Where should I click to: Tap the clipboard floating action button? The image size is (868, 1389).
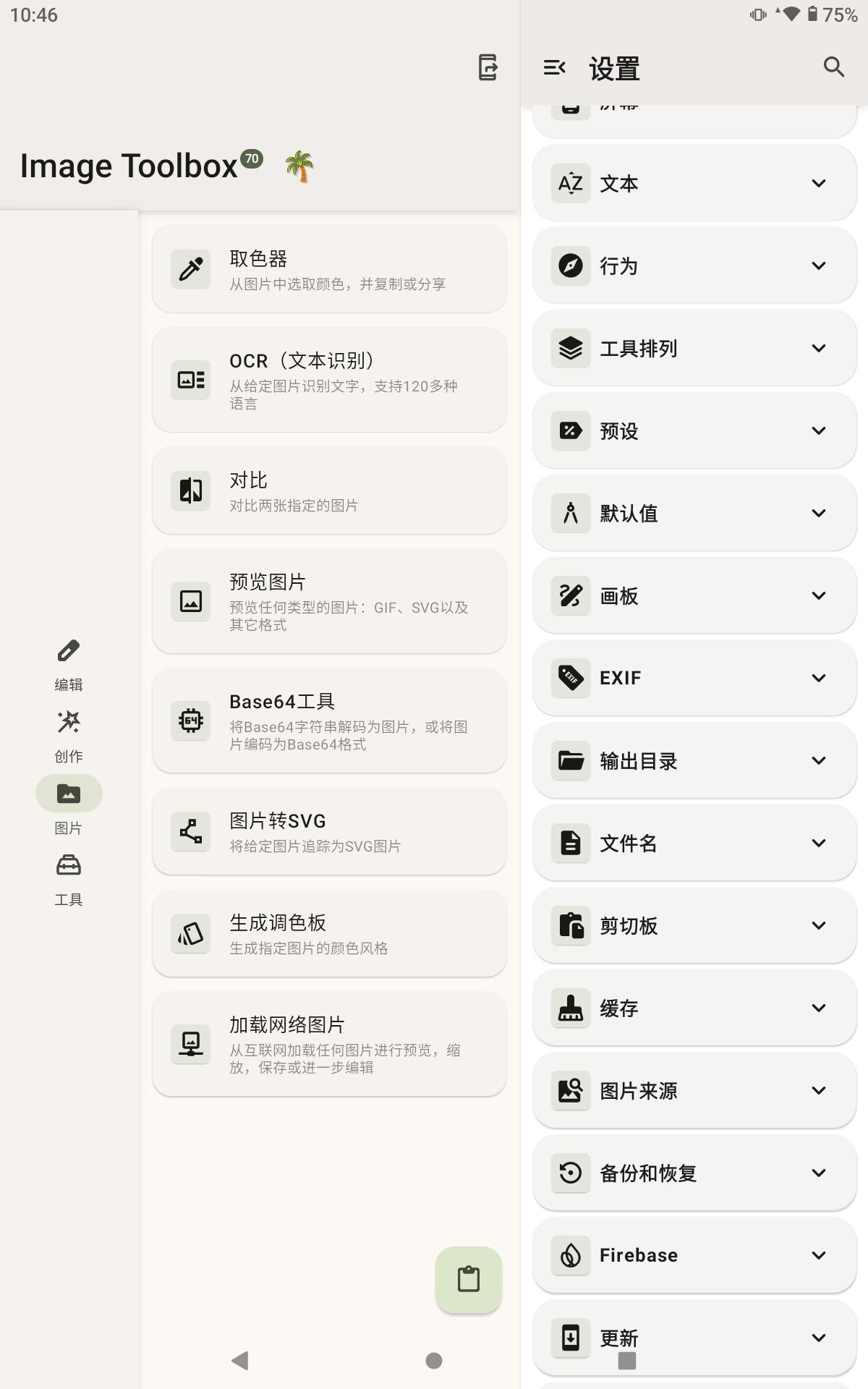pyautogui.click(x=469, y=1279)
